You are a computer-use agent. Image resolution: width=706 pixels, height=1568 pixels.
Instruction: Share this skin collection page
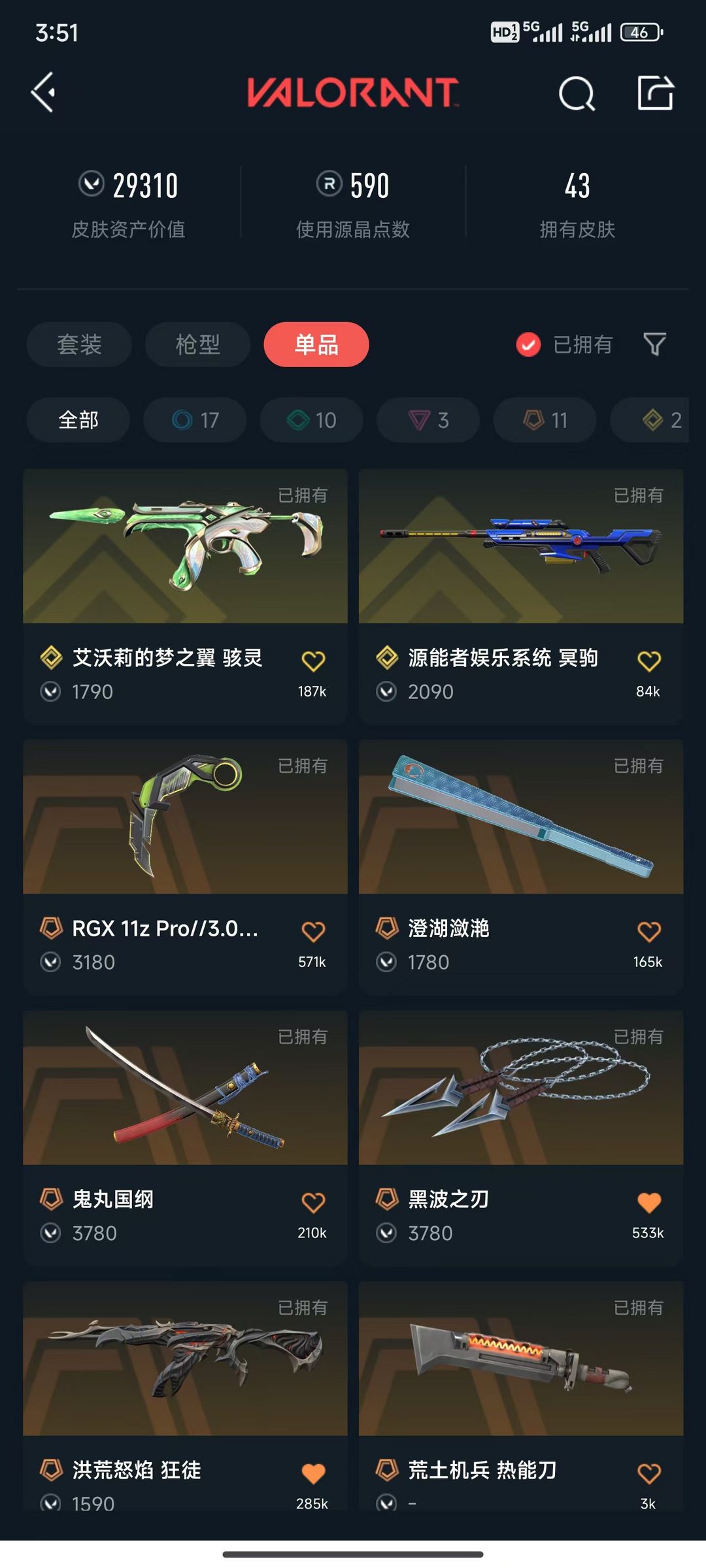(656, 92)
